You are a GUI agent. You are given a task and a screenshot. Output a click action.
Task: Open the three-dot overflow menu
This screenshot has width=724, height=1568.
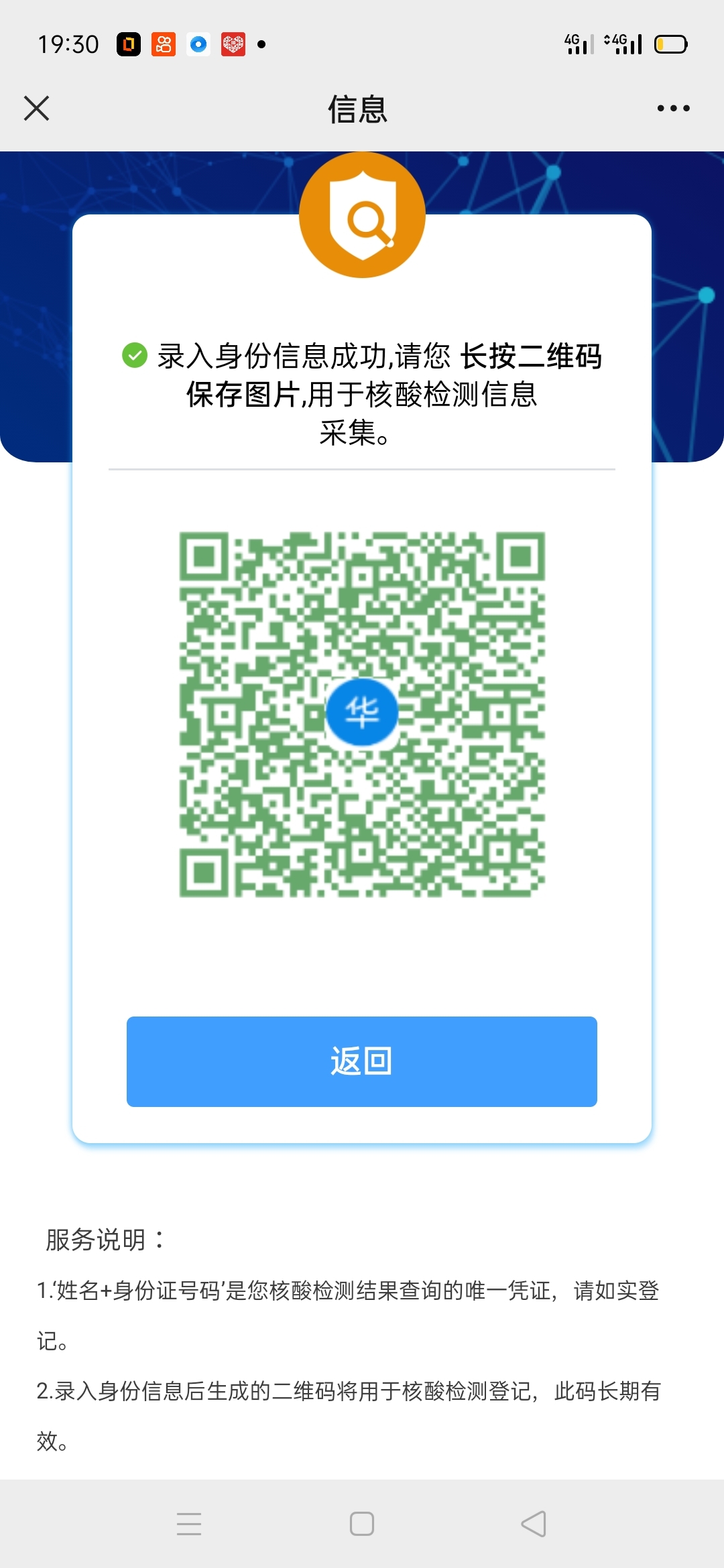pos(673,108)
